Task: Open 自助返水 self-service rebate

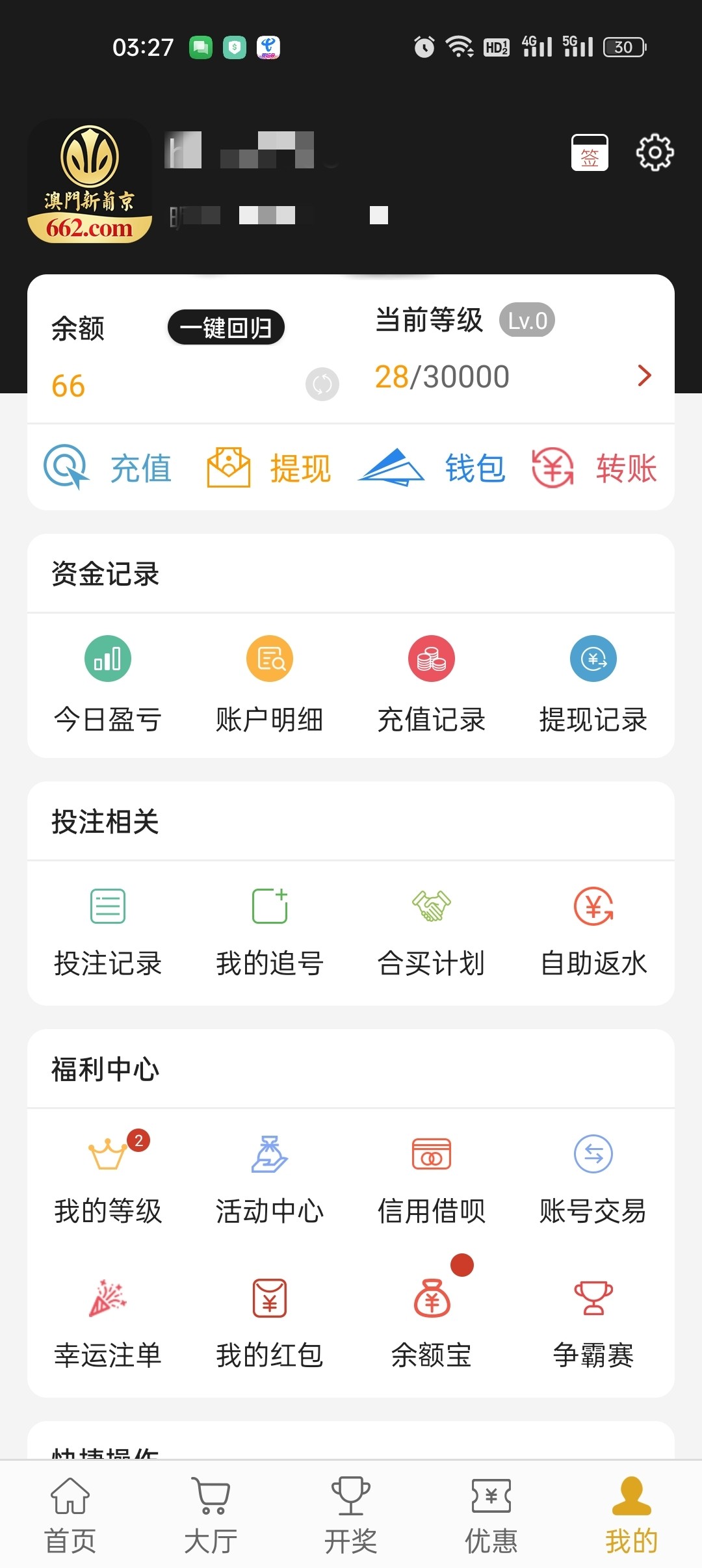Action: pyautogui.click(x=593, y=931)
